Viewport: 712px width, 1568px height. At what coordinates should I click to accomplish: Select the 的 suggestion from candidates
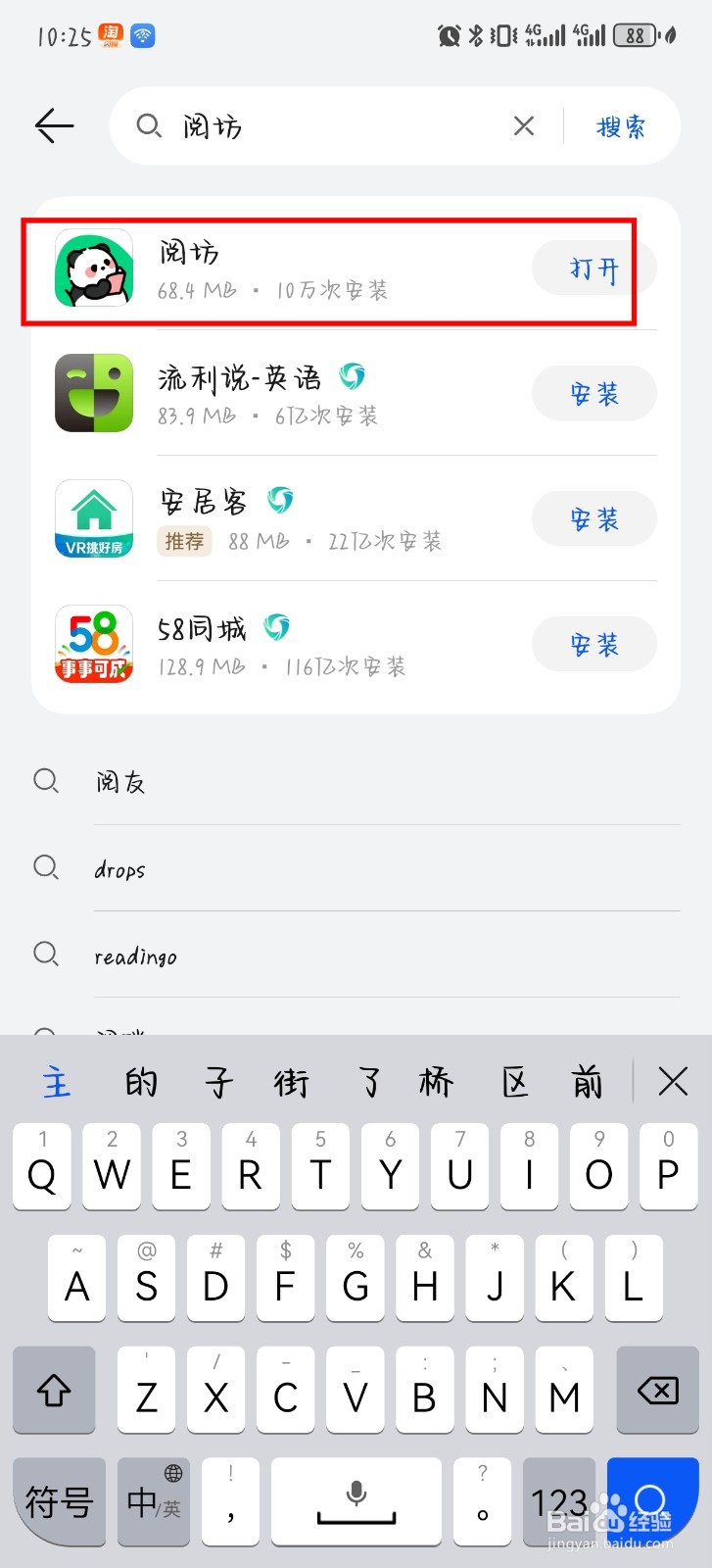point(140,1081)
